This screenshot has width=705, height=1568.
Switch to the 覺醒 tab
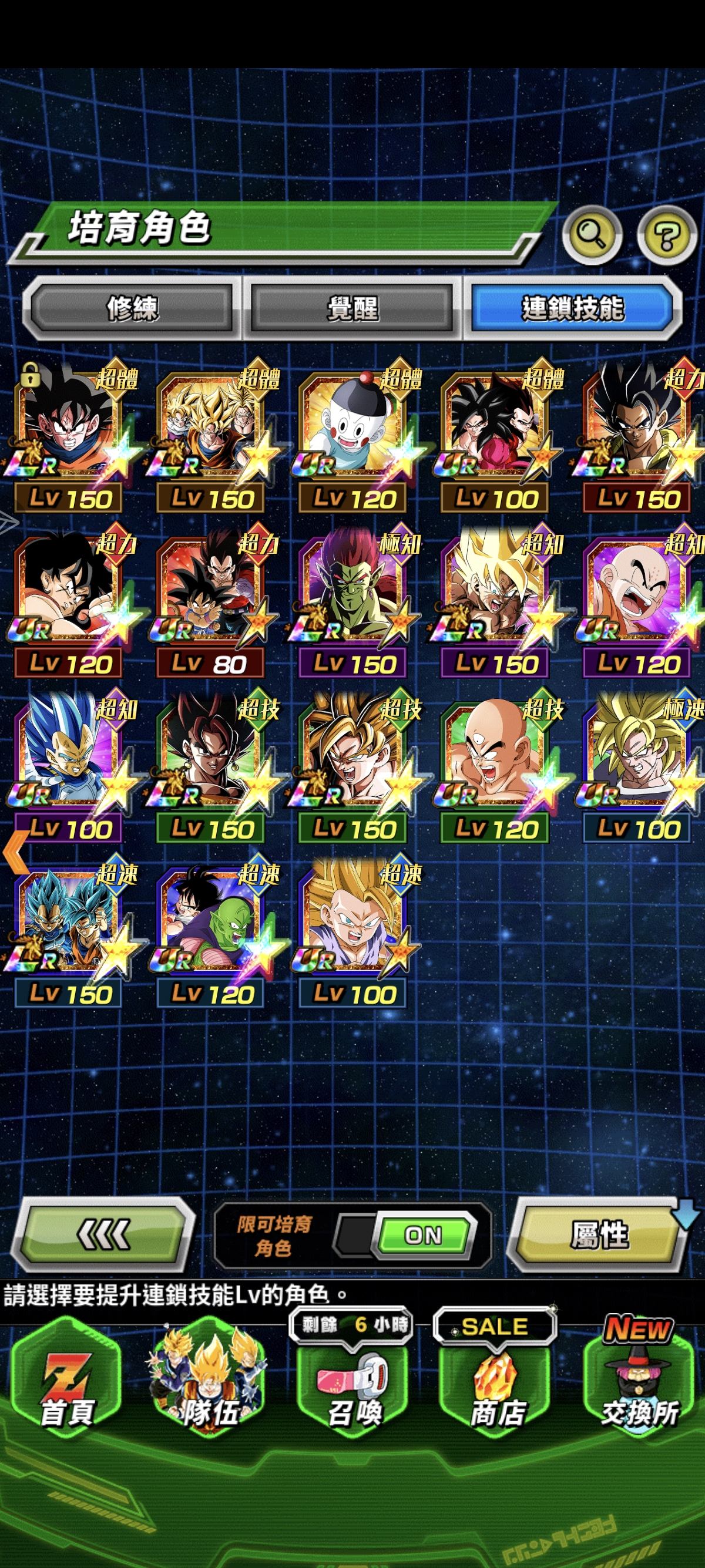point(352,308)
